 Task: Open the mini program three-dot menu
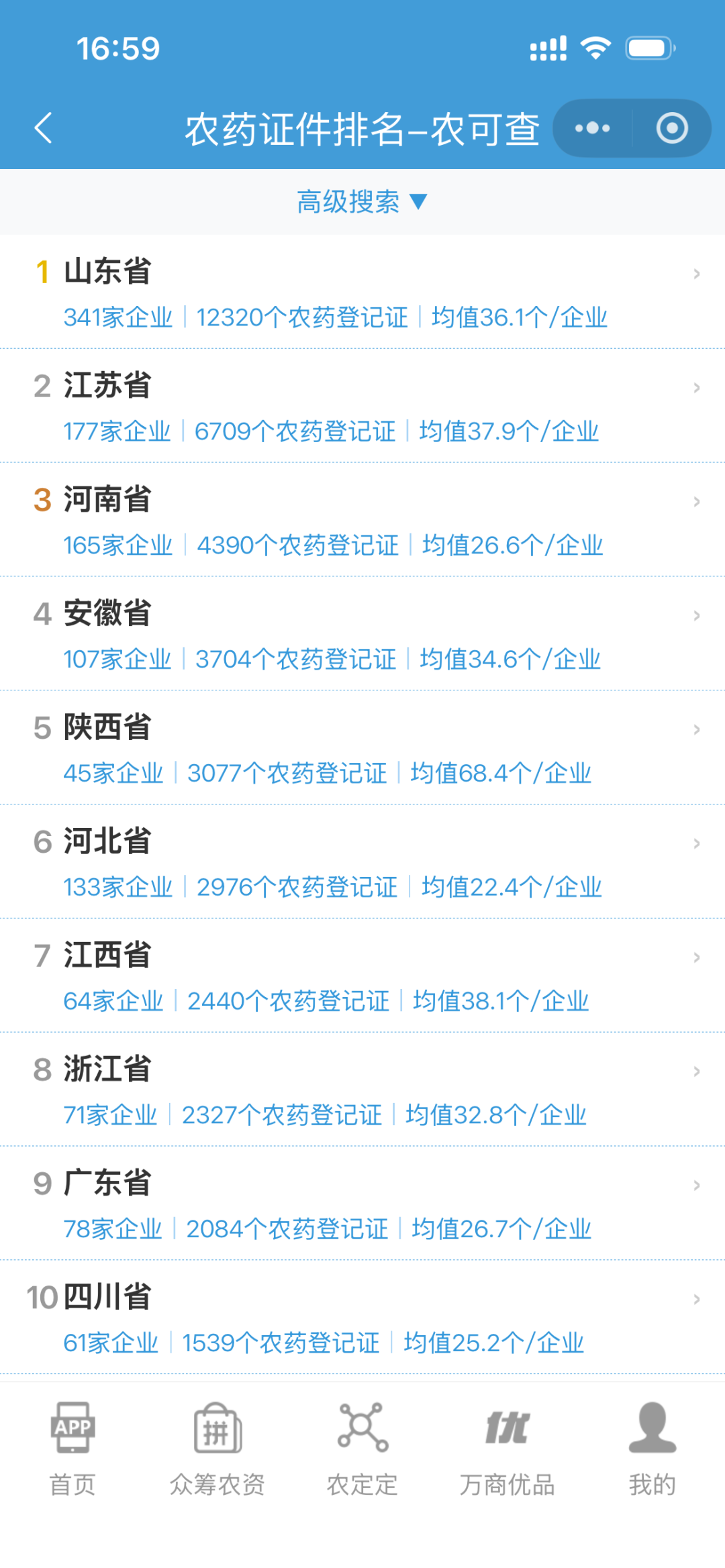click(592, 128)
